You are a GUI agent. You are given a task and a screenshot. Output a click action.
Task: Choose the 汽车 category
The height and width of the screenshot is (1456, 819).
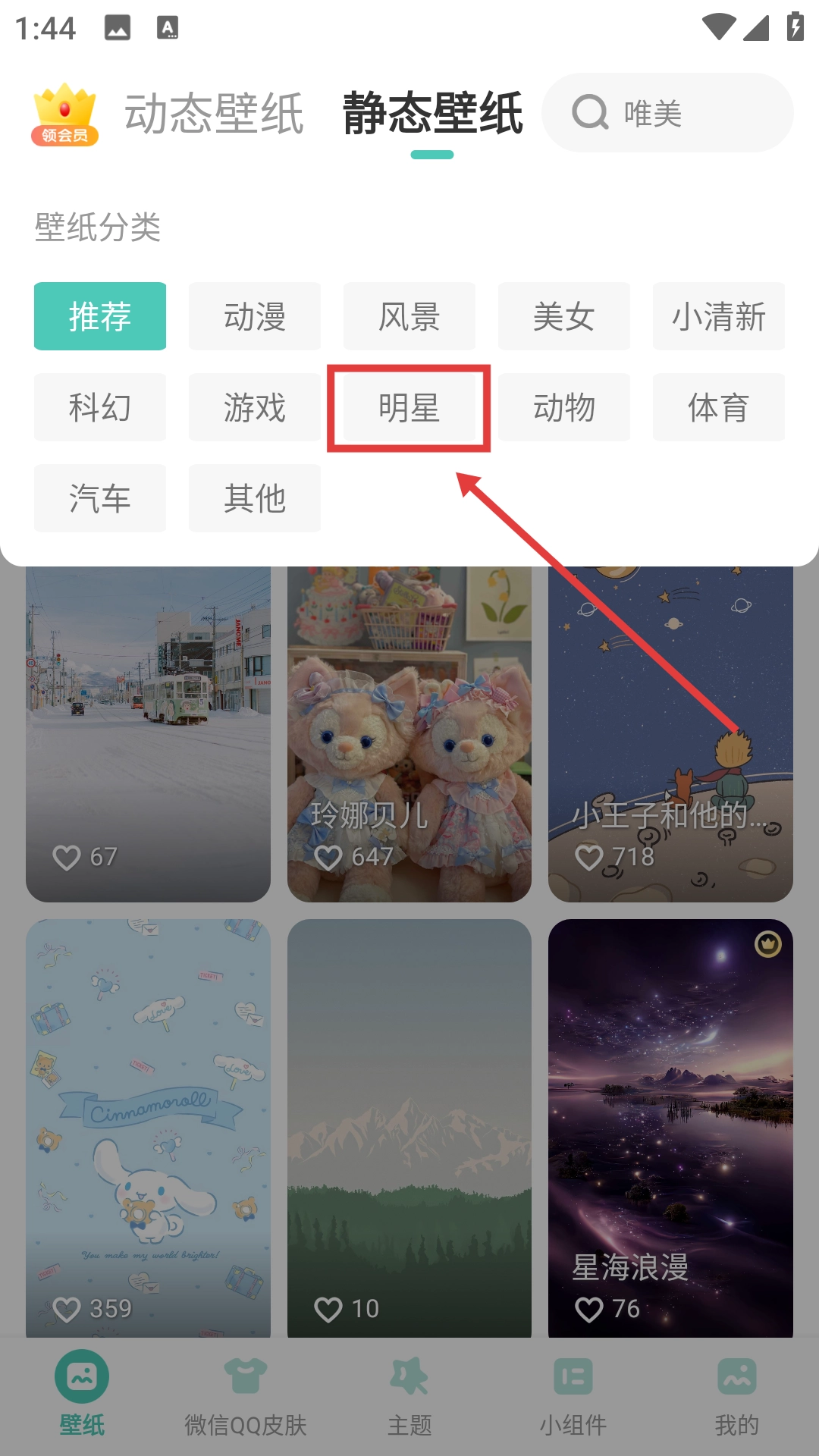100,498
